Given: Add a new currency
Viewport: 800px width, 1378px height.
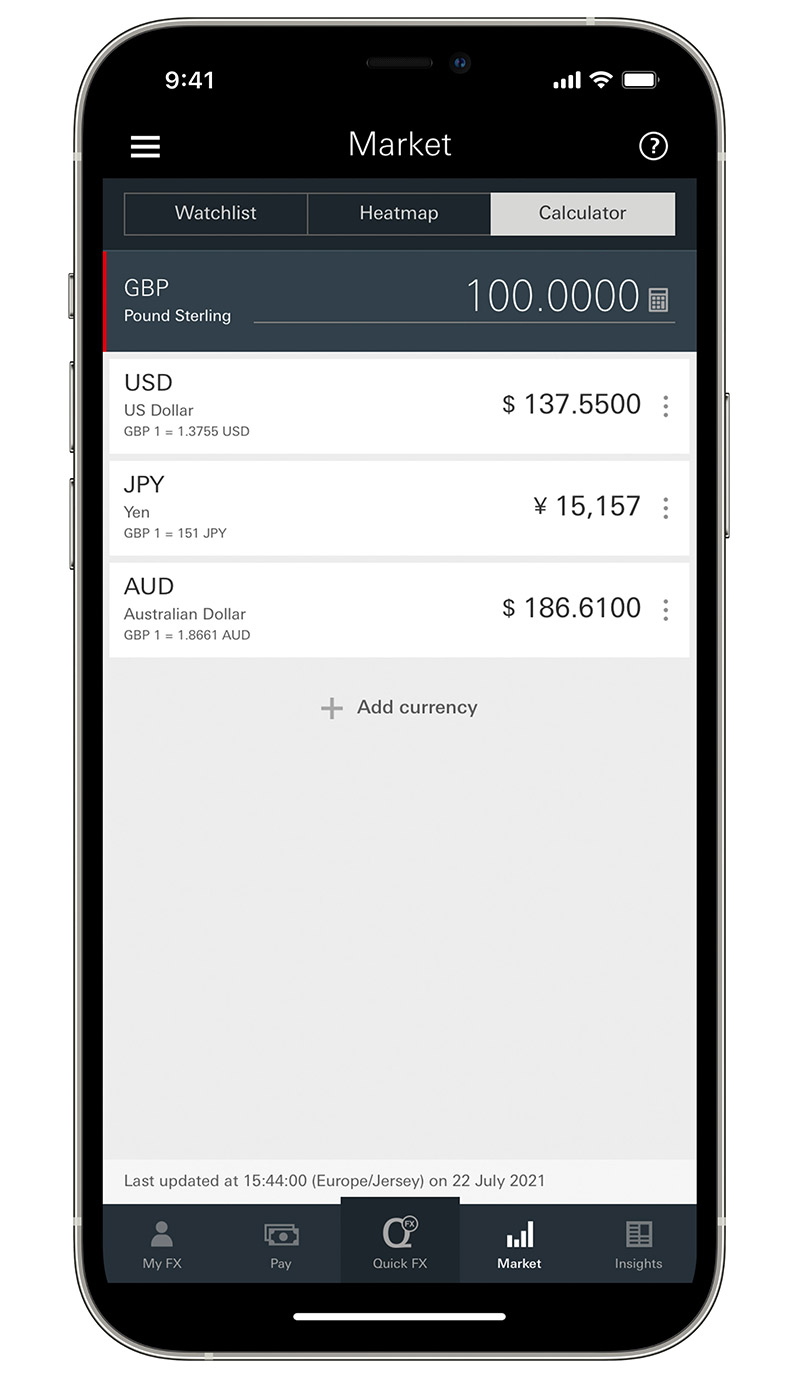Looking at the screenshot, I should 399,707.
